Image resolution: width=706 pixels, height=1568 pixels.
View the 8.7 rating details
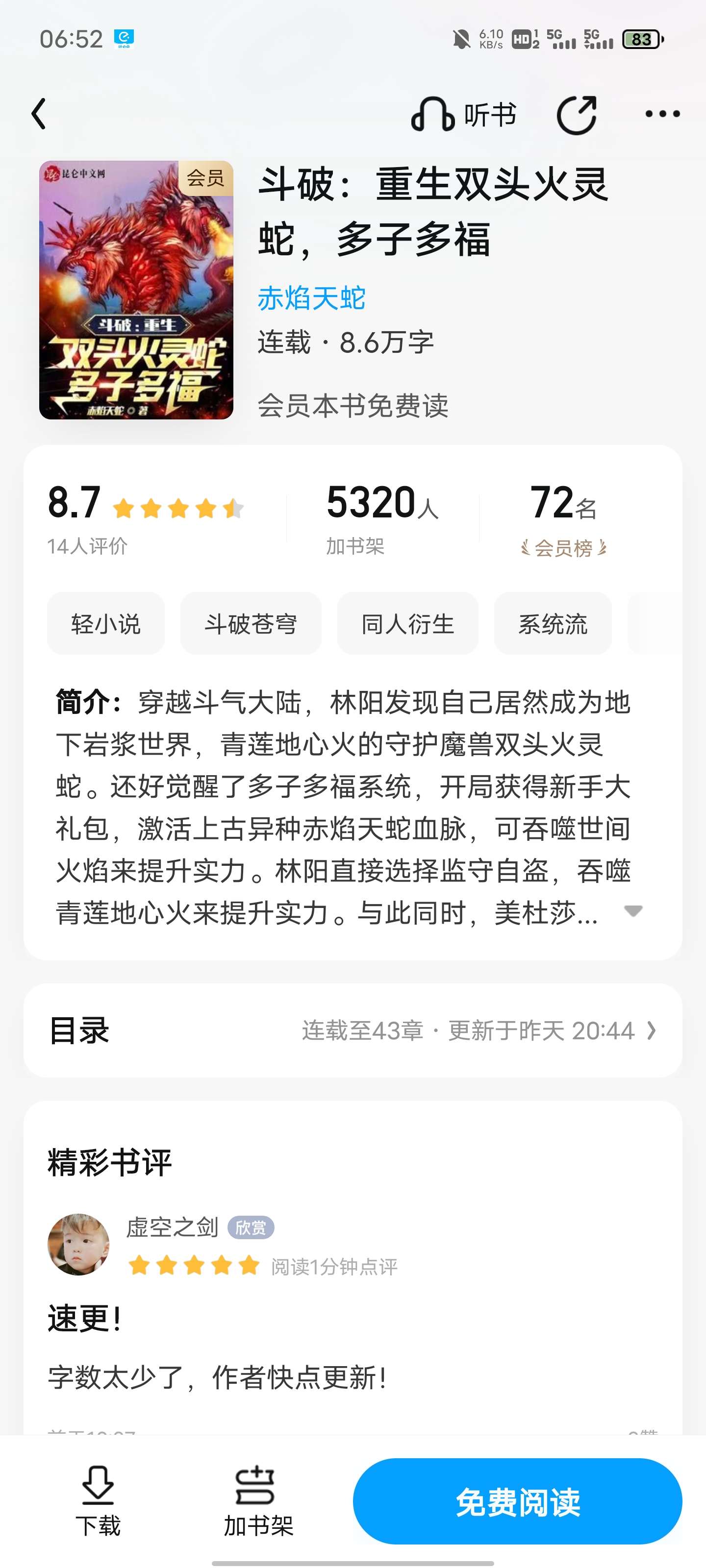point(146,518)
